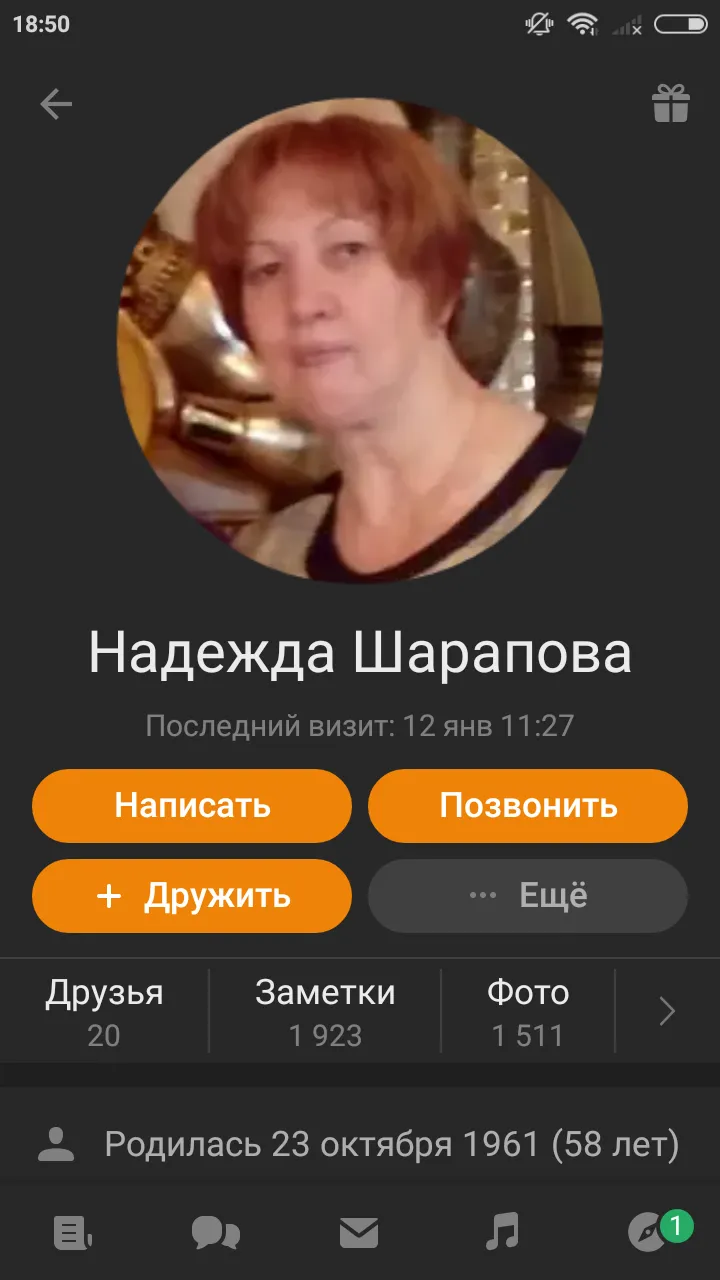
Task: Open the Ещё options button
Action: 528,896
